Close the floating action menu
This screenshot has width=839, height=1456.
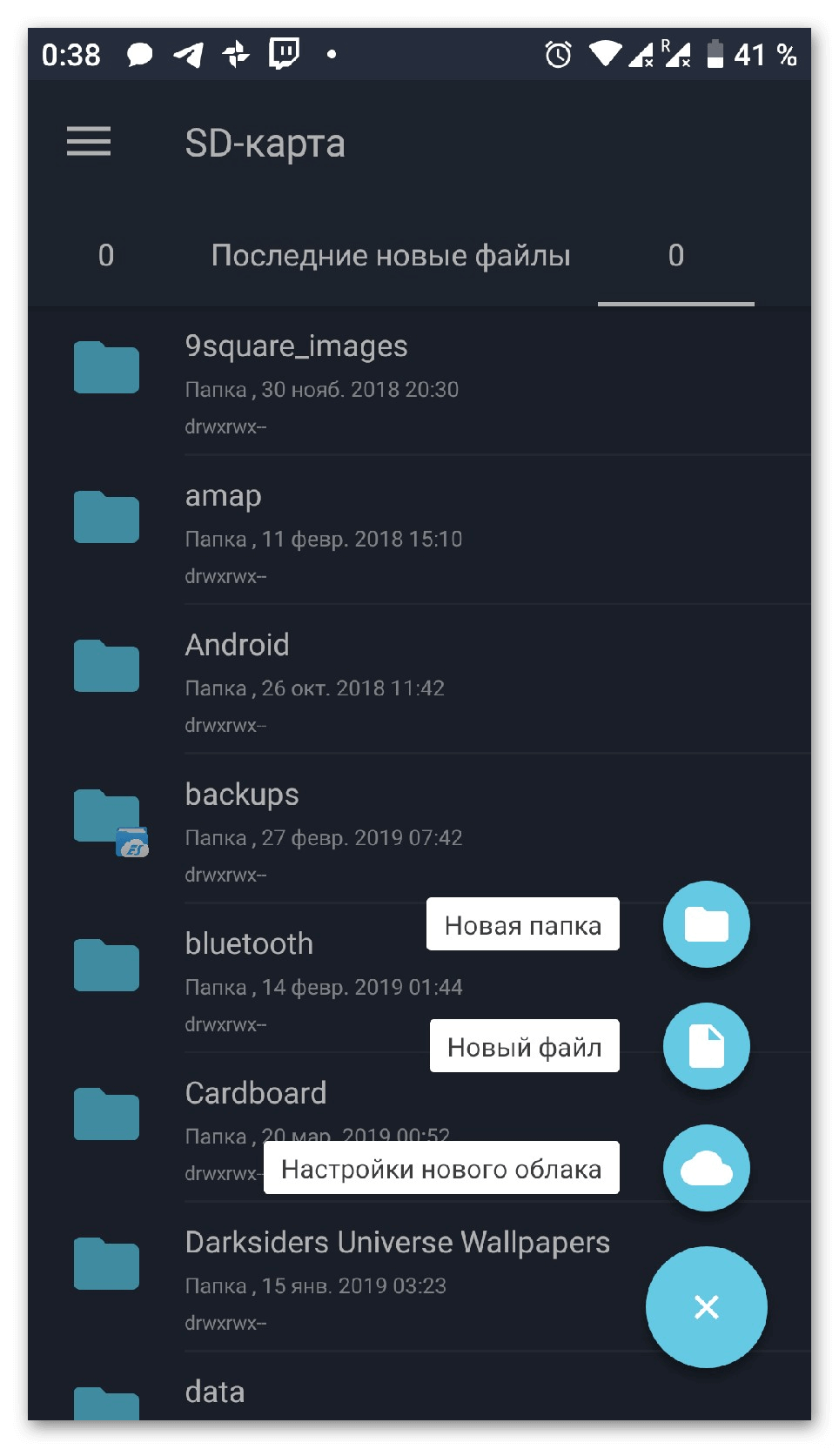click(706, 1306)
